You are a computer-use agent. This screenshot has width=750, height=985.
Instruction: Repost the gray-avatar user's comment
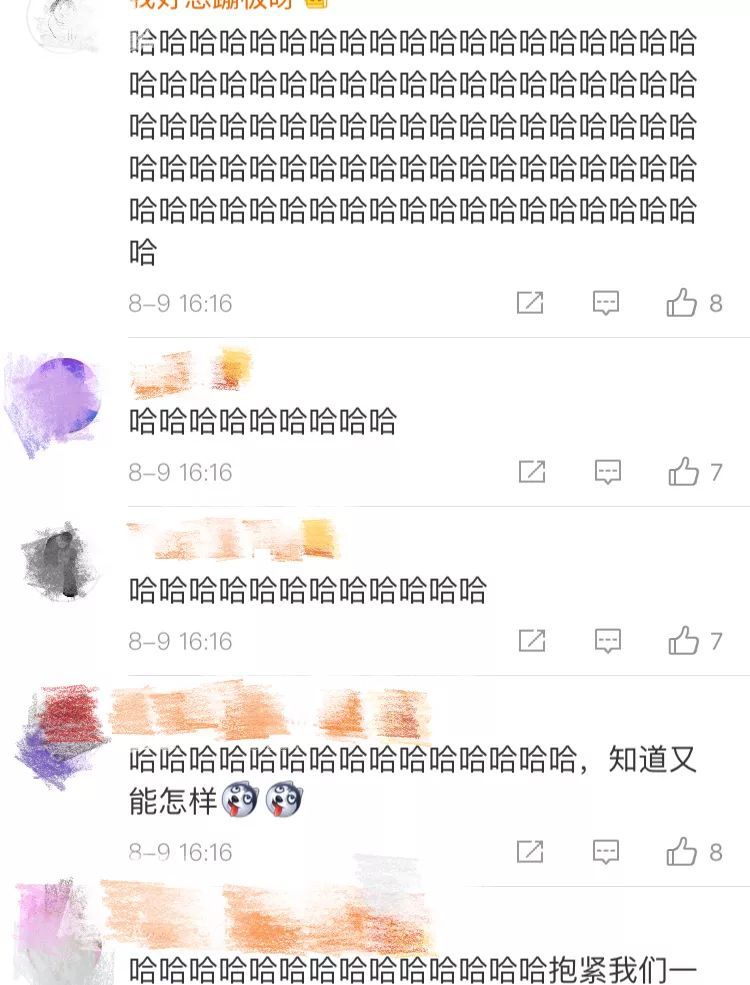531,641
